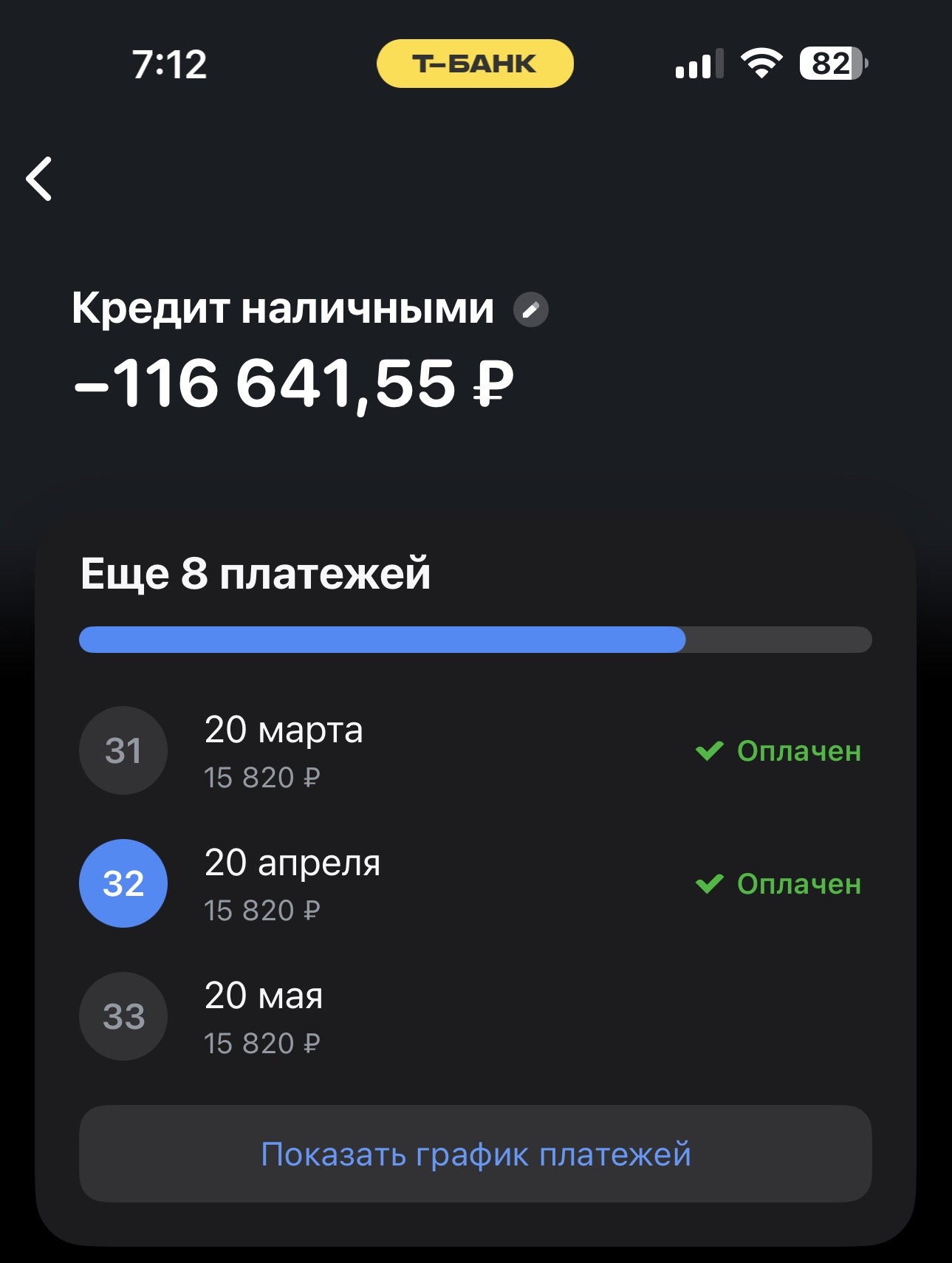Open payment 32 dated 20 апреля
This screenshot has height=1263, width=952.
tap(473, 883)
